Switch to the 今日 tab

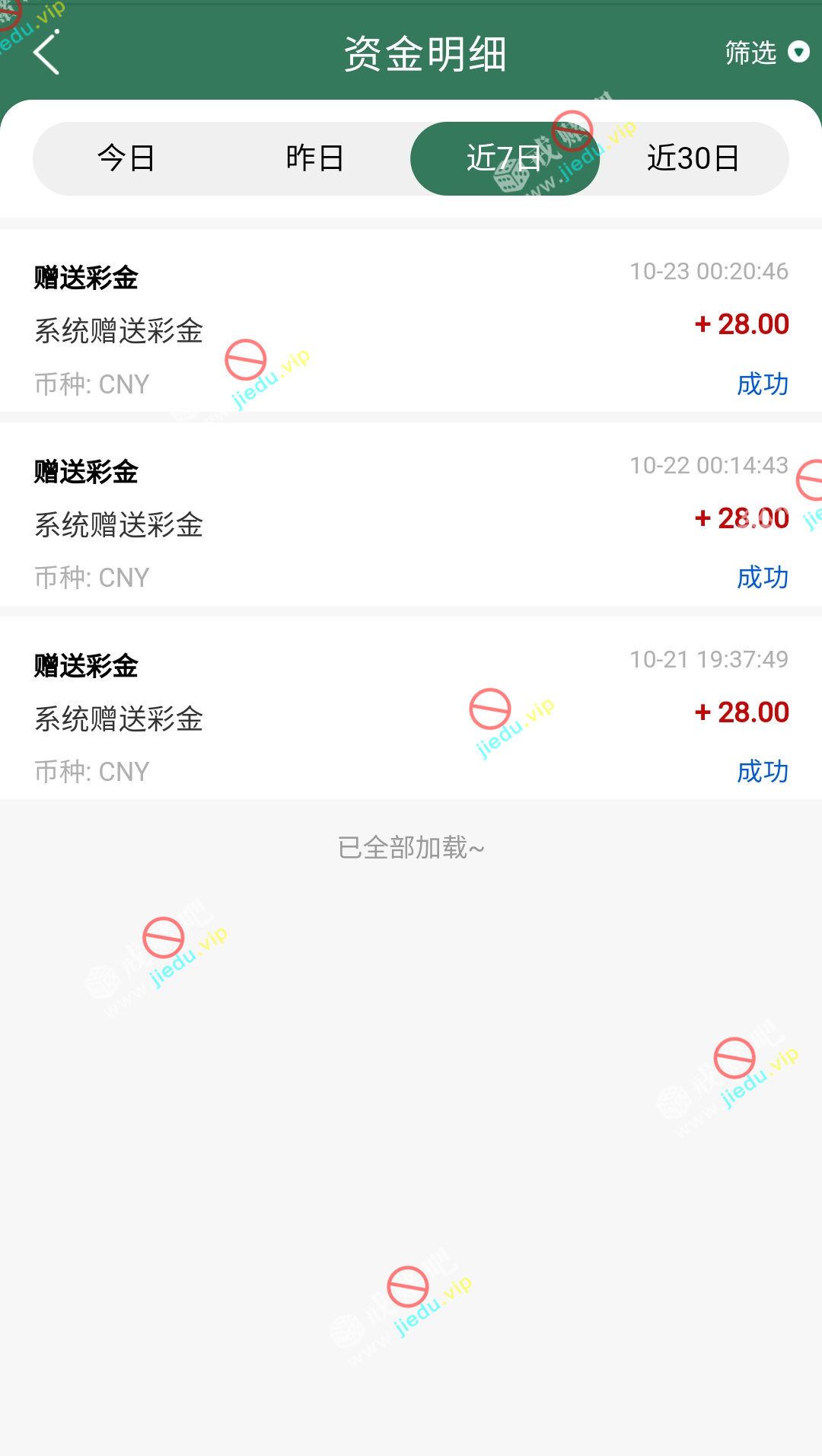pyautogui.click(x=126, y=158)
